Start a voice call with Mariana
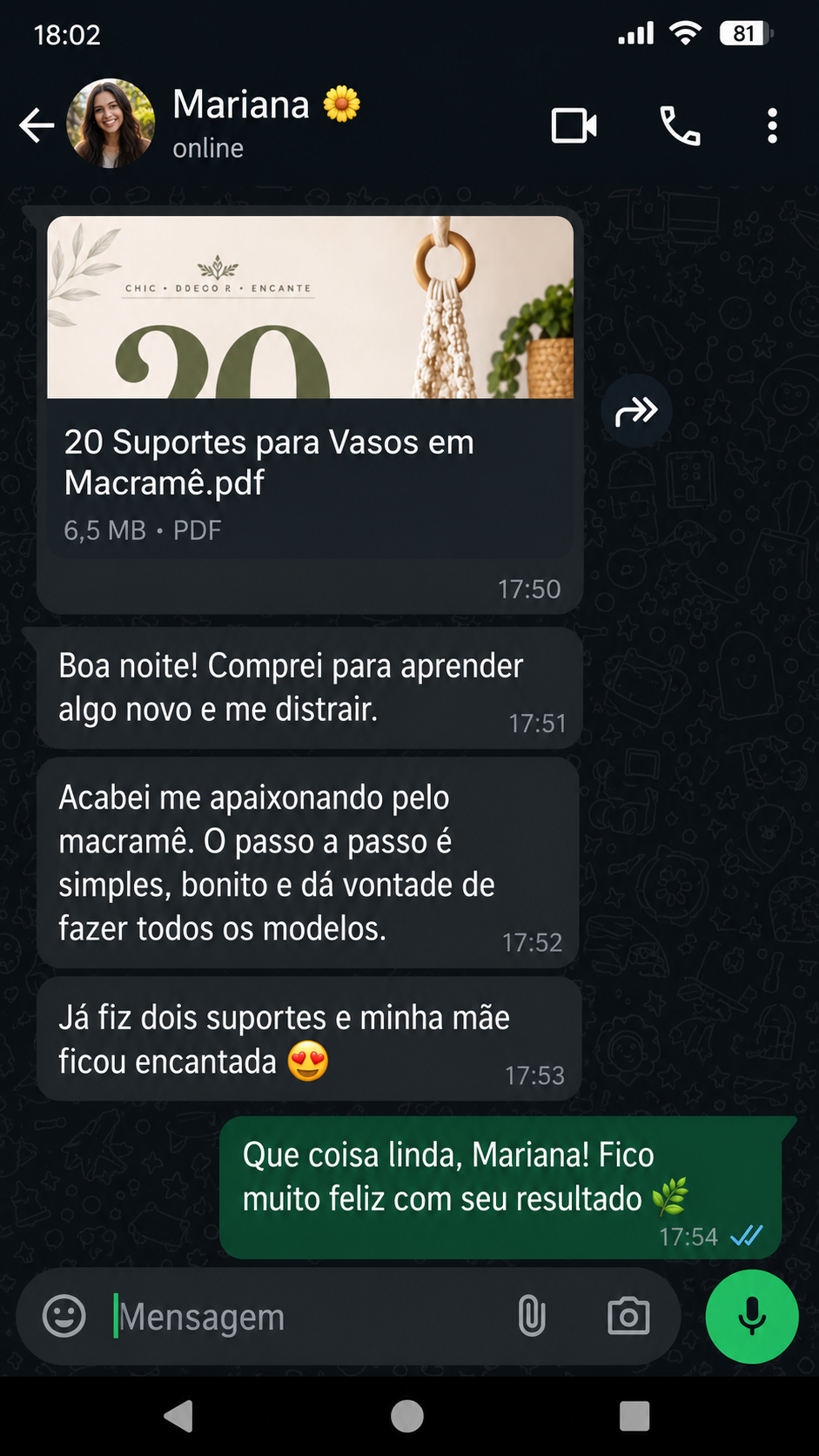Viewport: 819px width, 1456px height. coord(680,126)
